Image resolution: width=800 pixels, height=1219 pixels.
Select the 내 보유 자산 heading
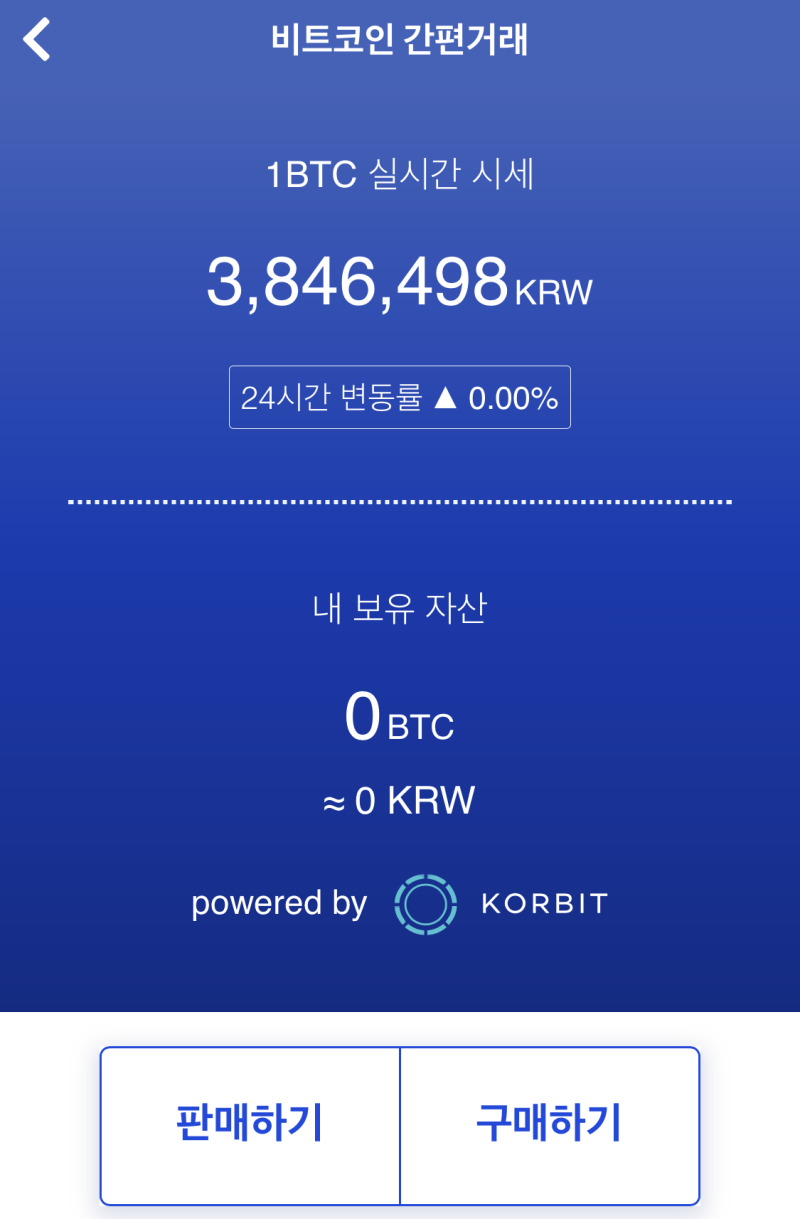[400, 608]
